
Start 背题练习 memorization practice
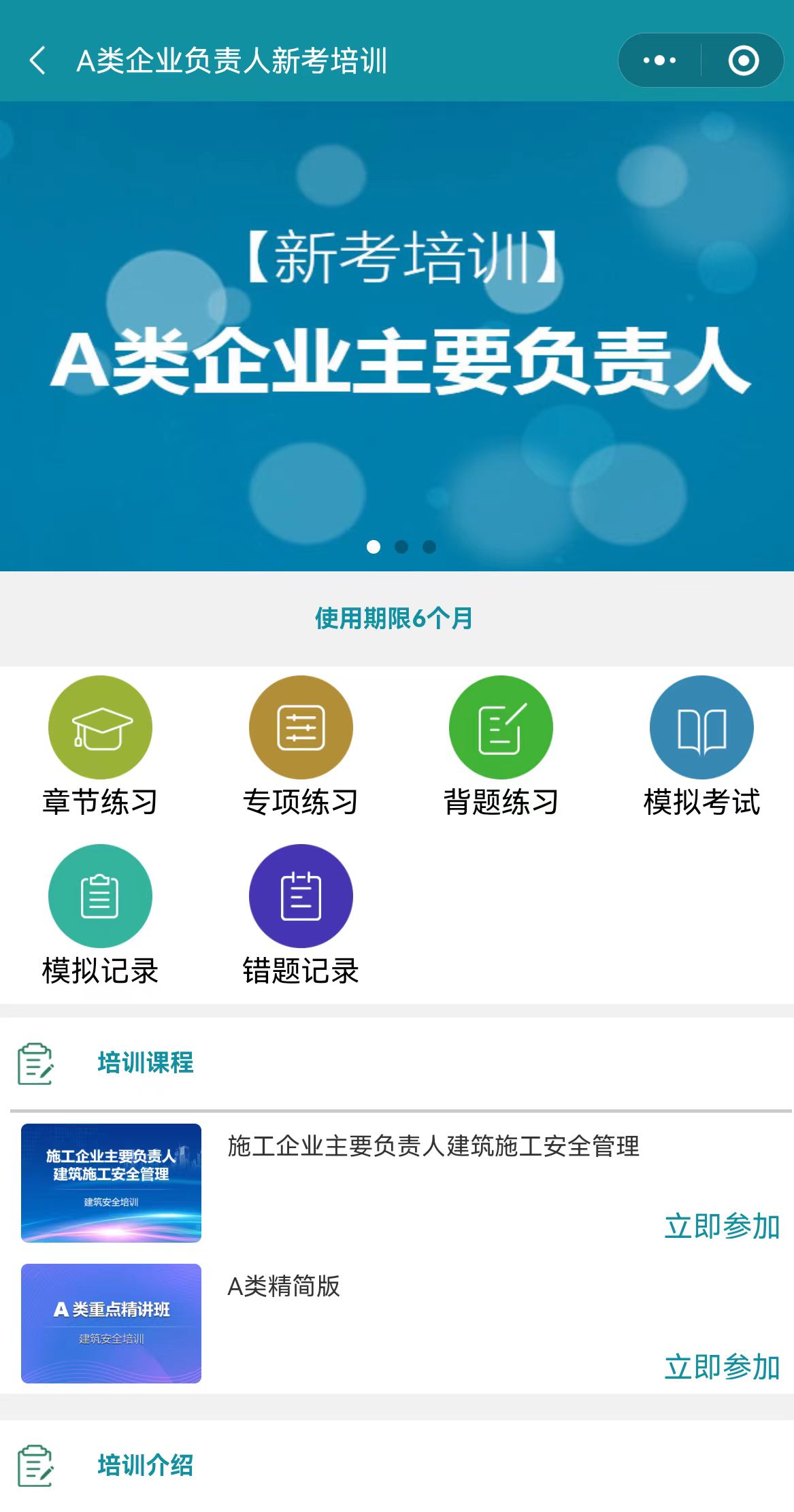coord(501,728)
